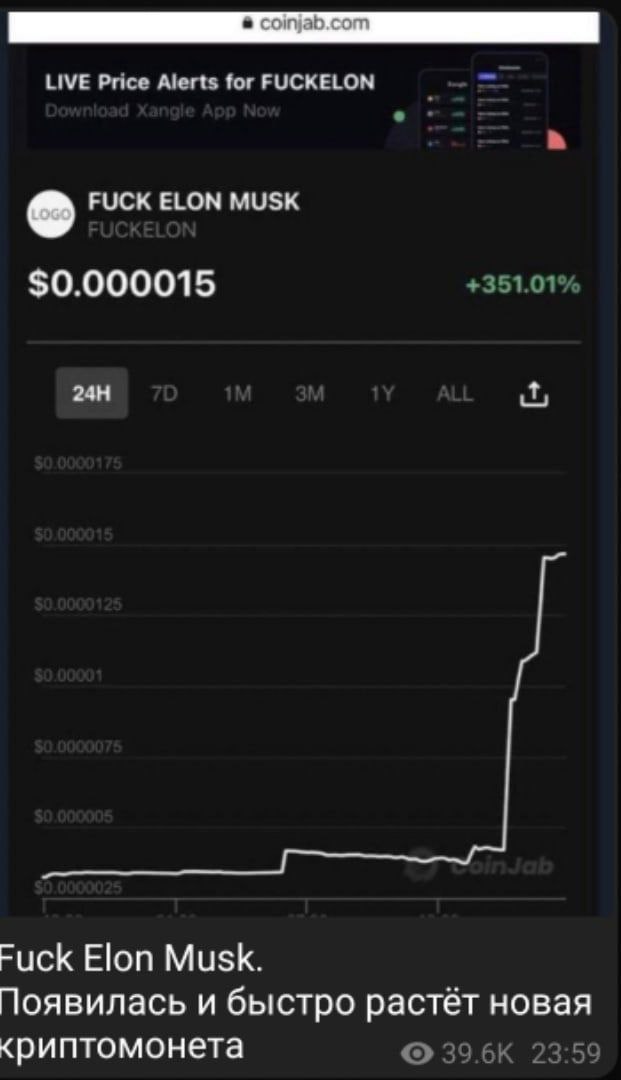
Task: Open the FUCKELON price chart image
Action: coord(303,461)
